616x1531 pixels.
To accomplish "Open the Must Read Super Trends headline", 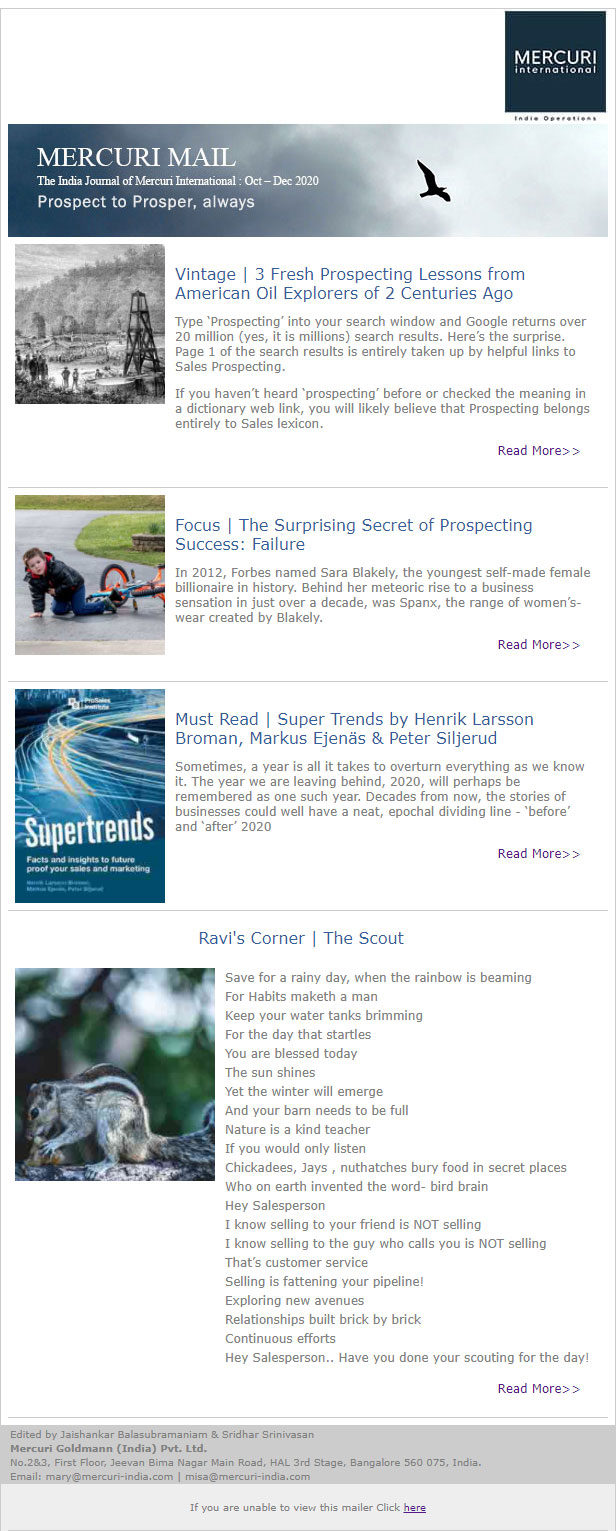I will (354, 729).
